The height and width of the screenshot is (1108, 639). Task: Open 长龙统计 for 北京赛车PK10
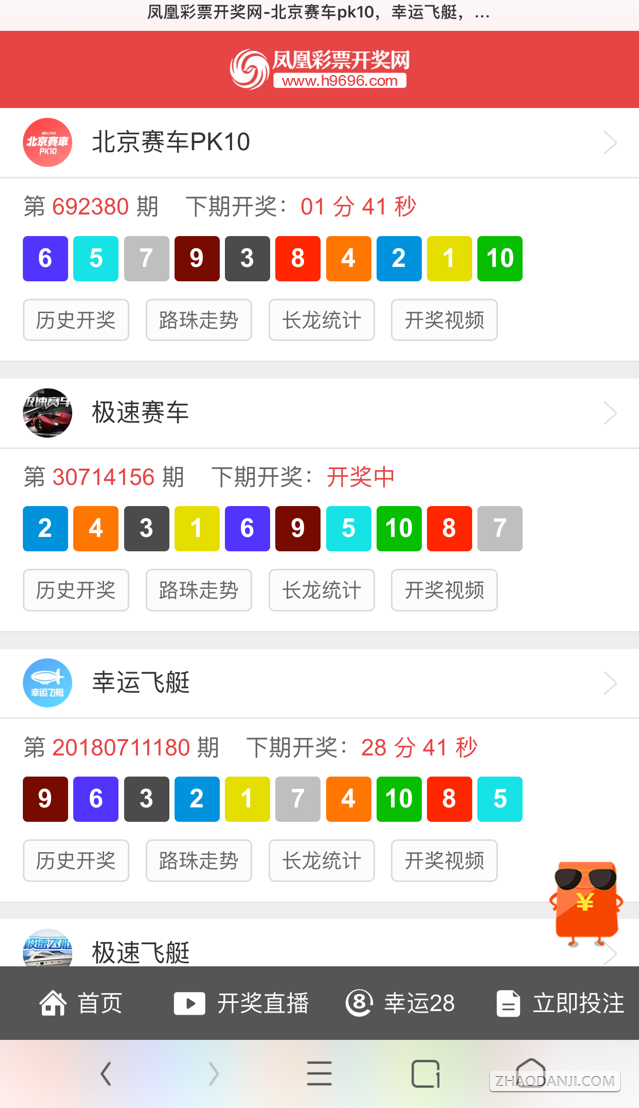point(322,320)
